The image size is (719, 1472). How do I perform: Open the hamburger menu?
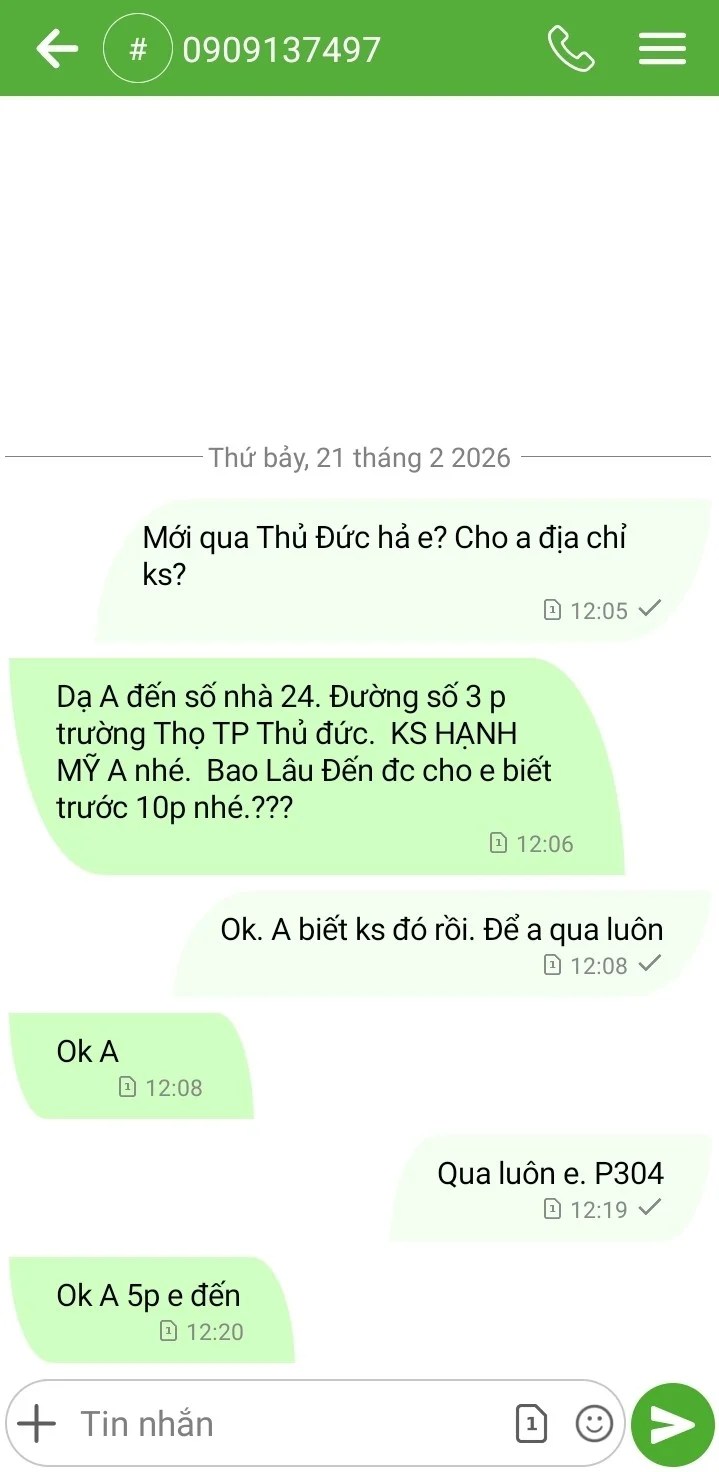(x=662, y=49)
